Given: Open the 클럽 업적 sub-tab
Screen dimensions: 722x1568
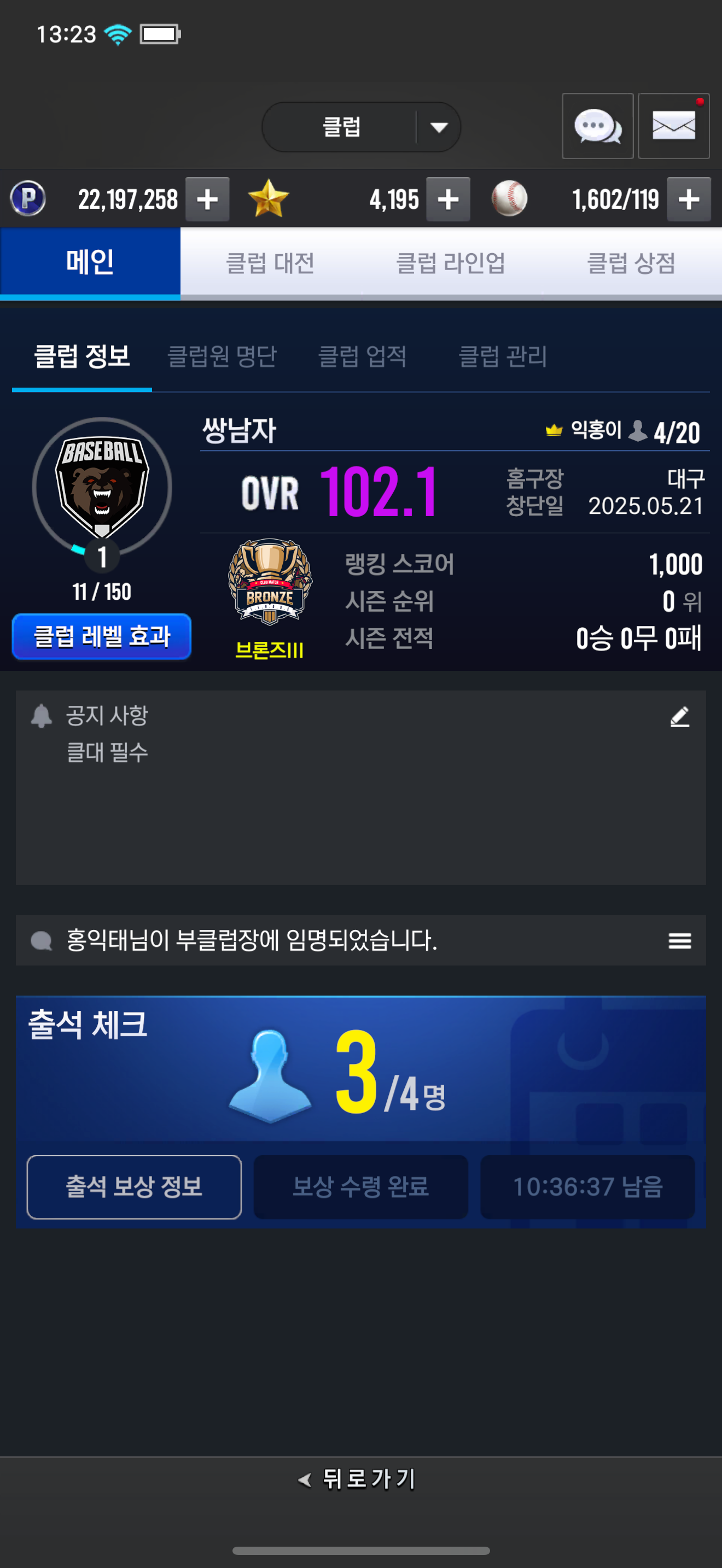Looking at the screenshot, I should coord(362,356).
